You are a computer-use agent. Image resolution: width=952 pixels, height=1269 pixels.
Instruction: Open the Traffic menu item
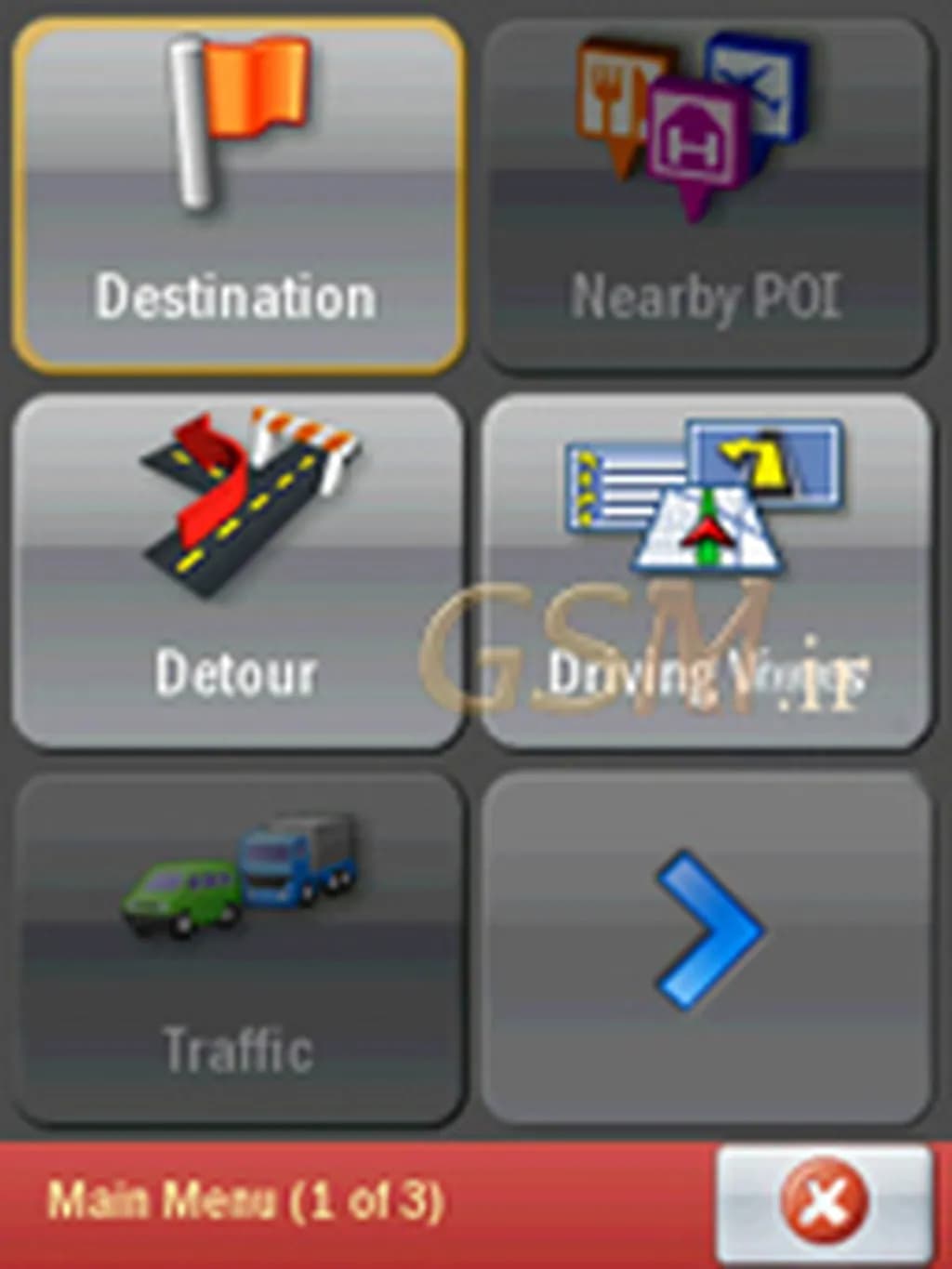238,948
